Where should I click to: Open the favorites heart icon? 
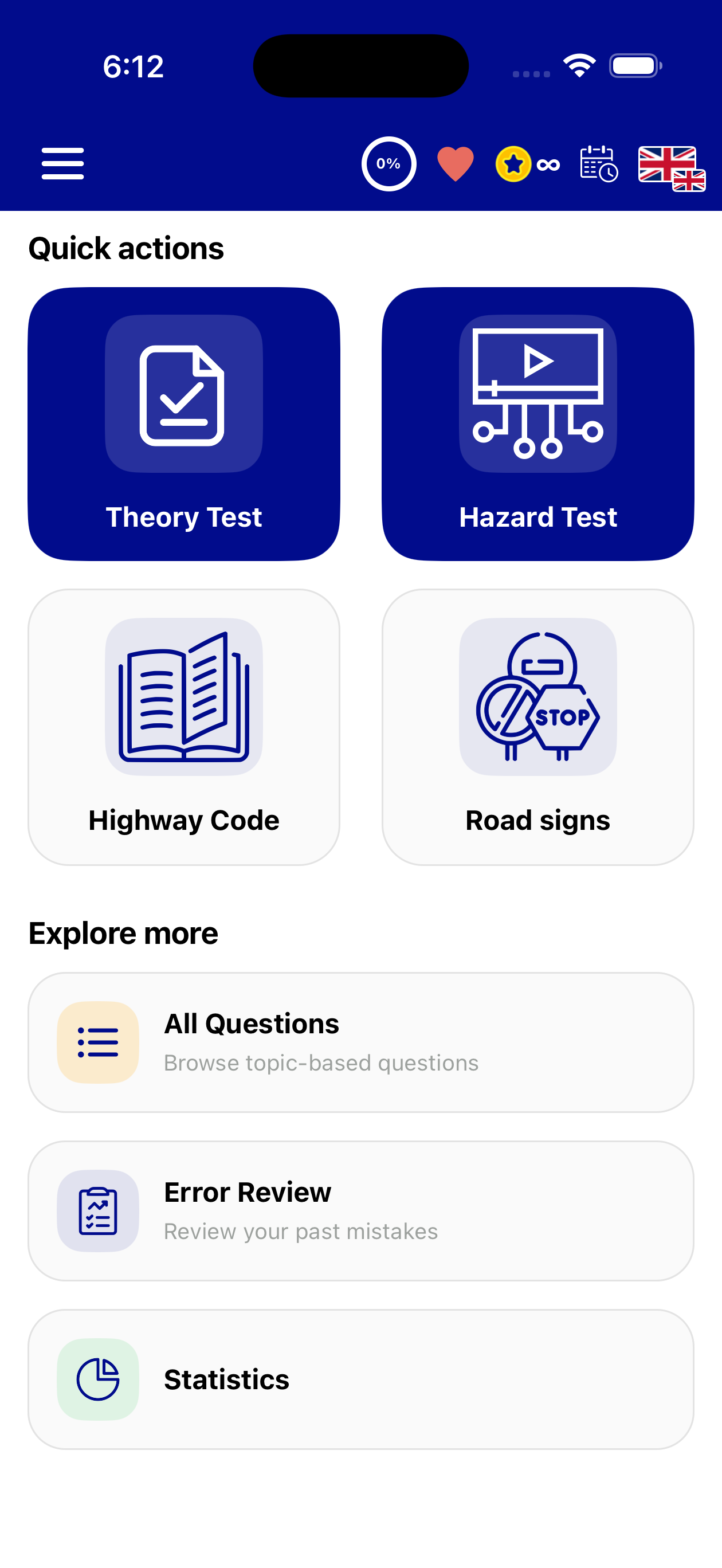(x=455, y=163)
